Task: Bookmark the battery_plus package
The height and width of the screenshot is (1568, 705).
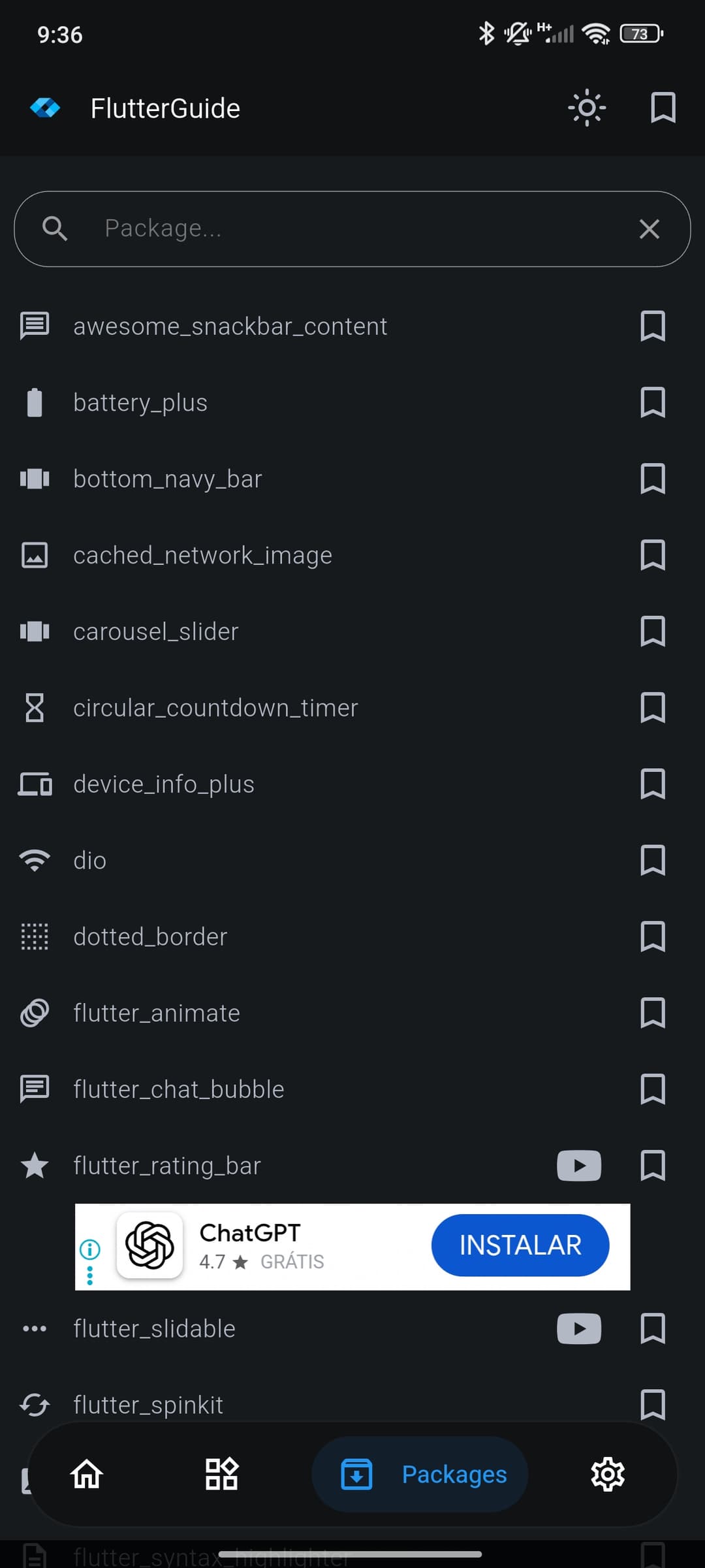Action: (x=652, y=402)
